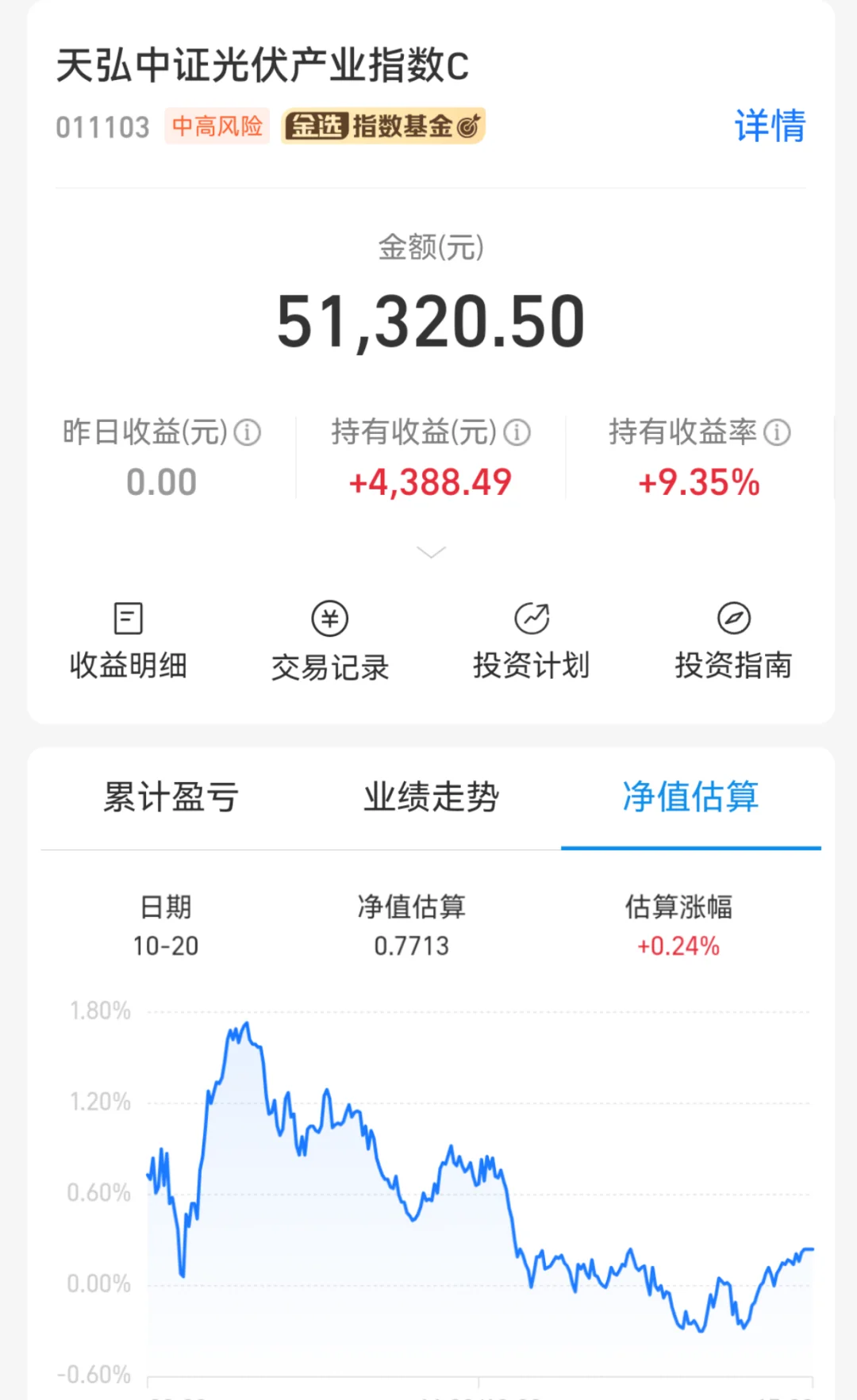Tap the 金选 指数基金 badge

(x=383, y=126)
